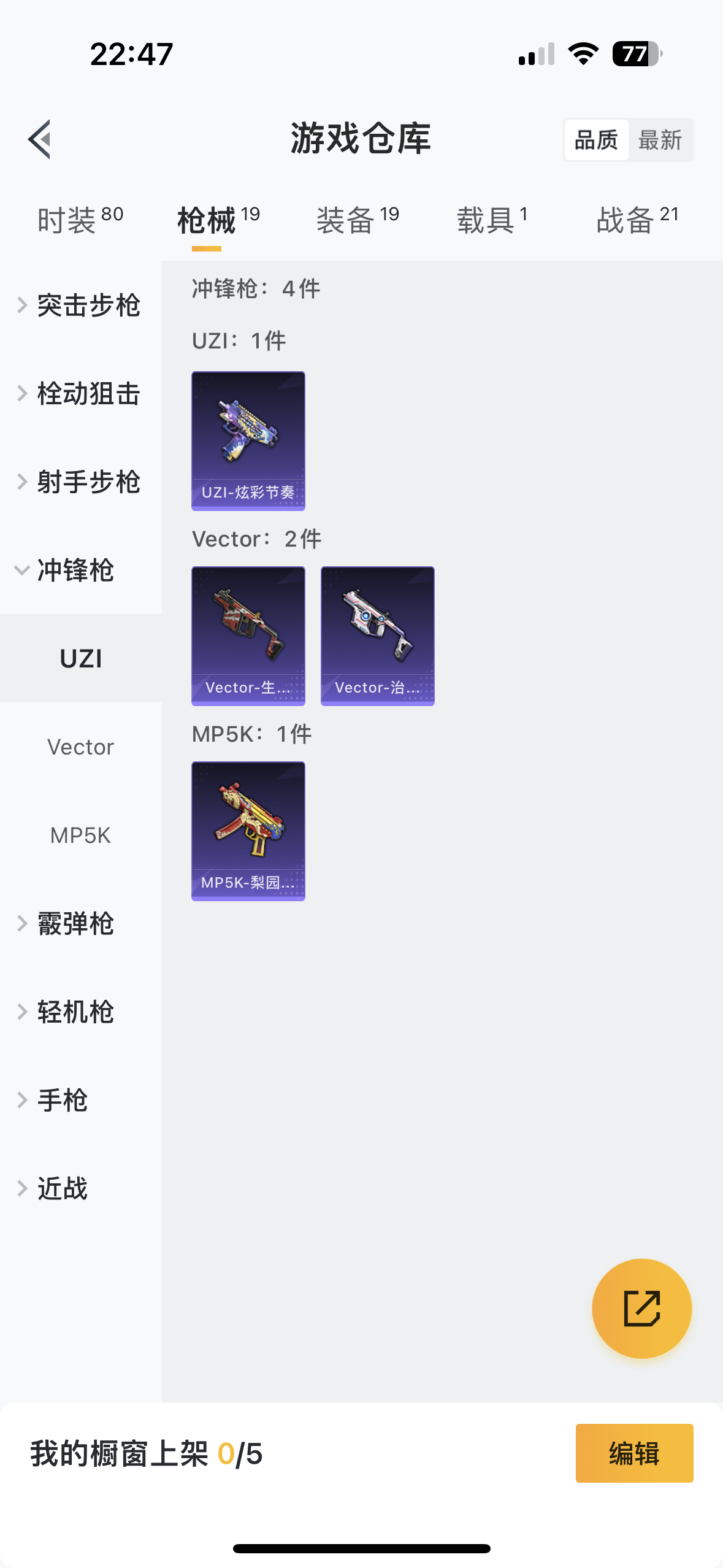Open the share/export floating button
Screen dimensions: 723x1568
point(641,1307)
